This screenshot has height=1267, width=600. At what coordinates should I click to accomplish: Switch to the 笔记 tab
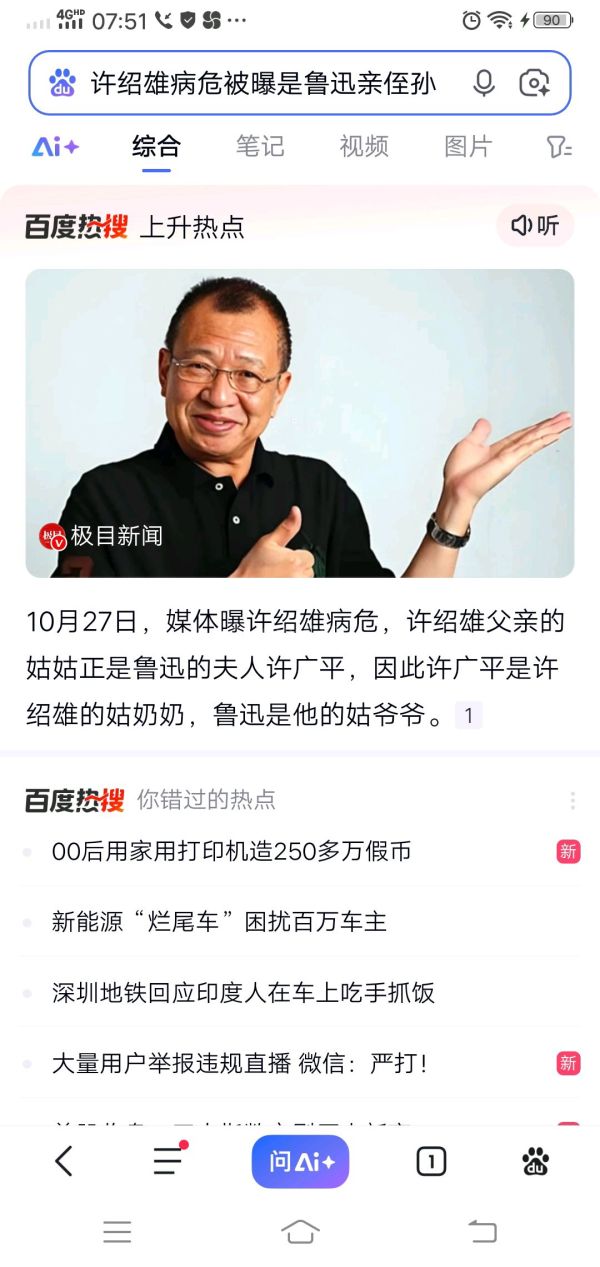coord(260,147)
